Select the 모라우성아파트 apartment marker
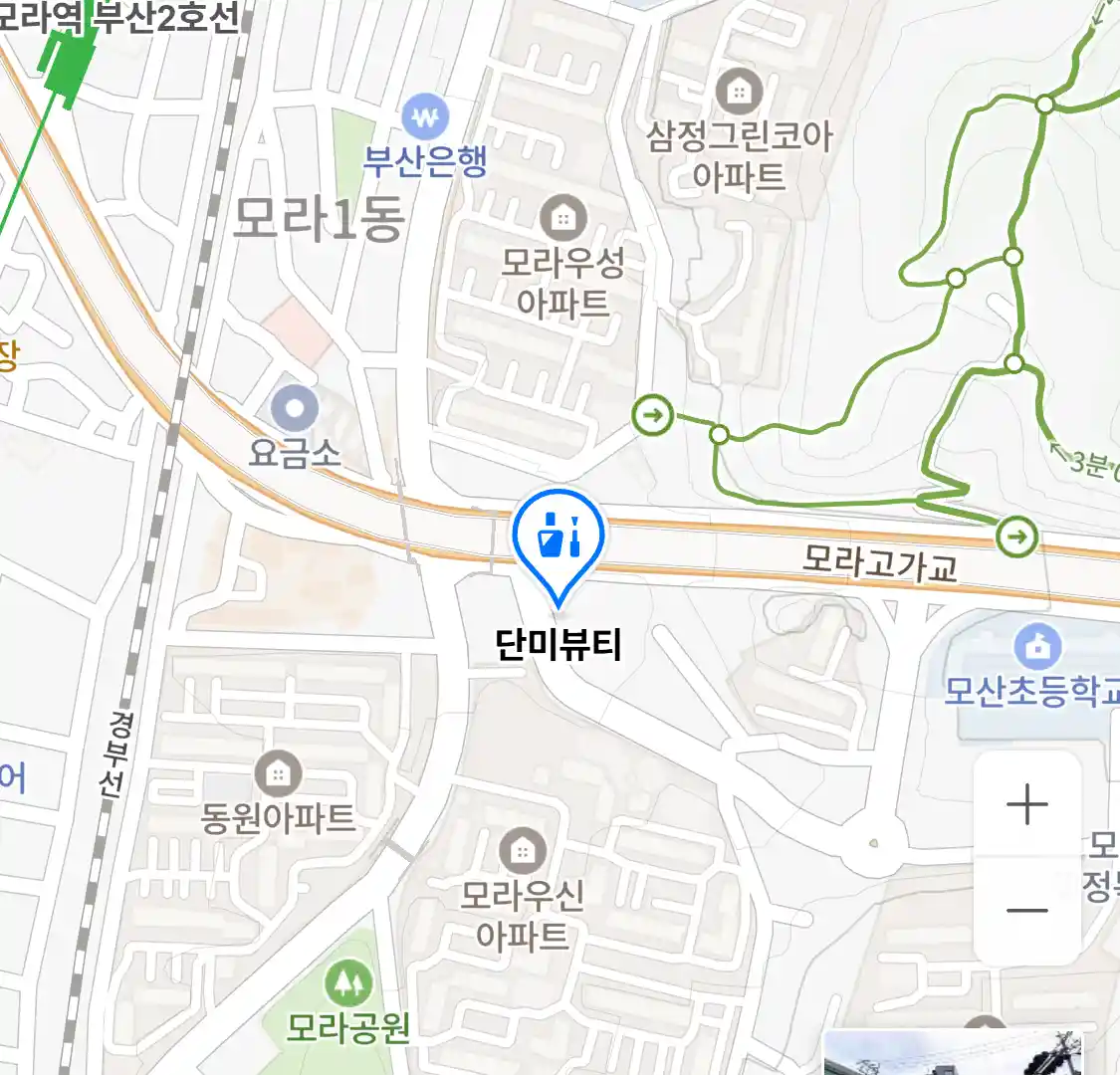Viewport: 1120px width, 1075px height. (x=563, y=218)
